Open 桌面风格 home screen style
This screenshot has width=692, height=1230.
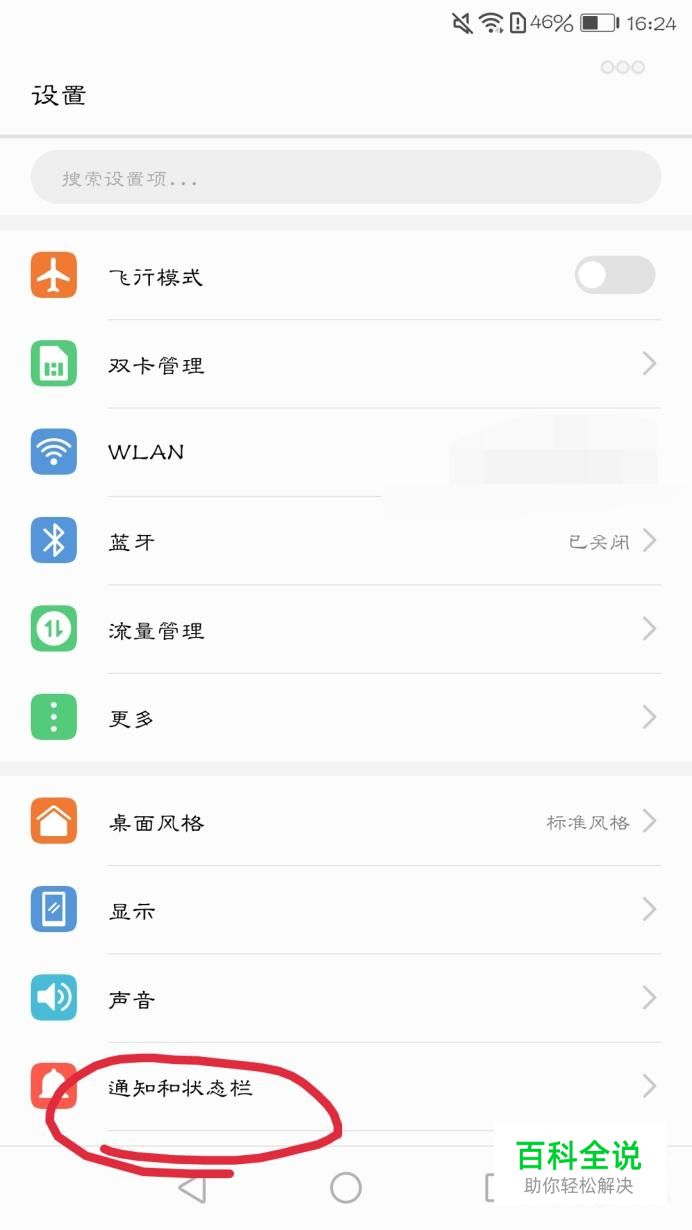pos(345,822)
